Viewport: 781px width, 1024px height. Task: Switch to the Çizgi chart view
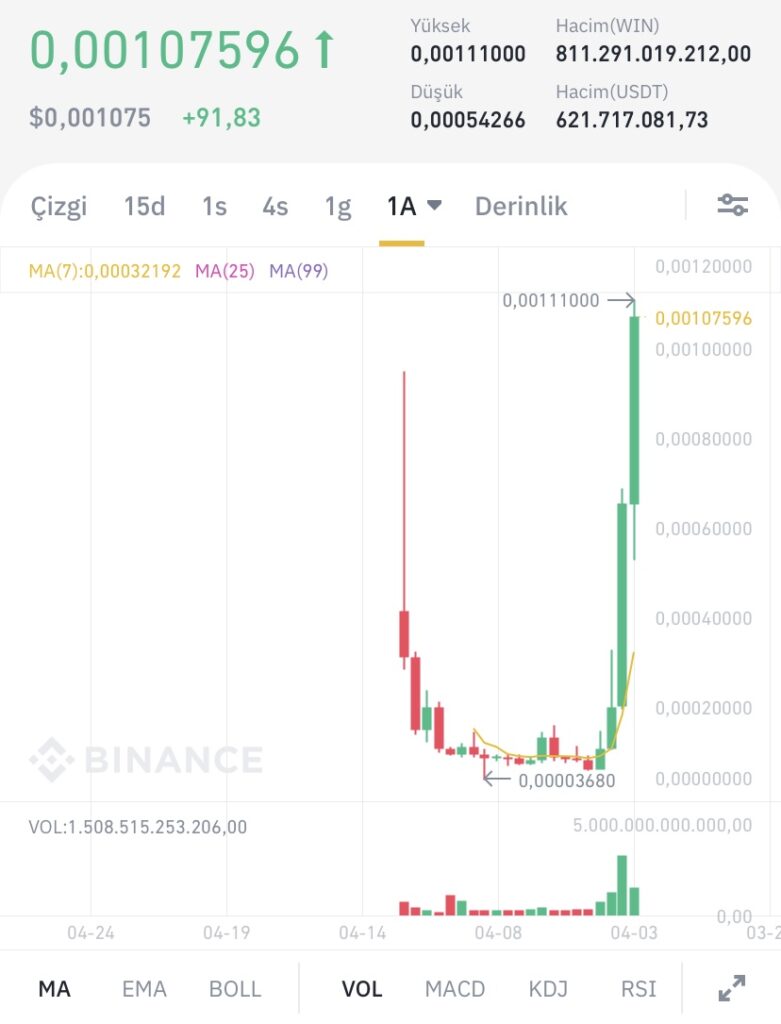coord(59,206)
